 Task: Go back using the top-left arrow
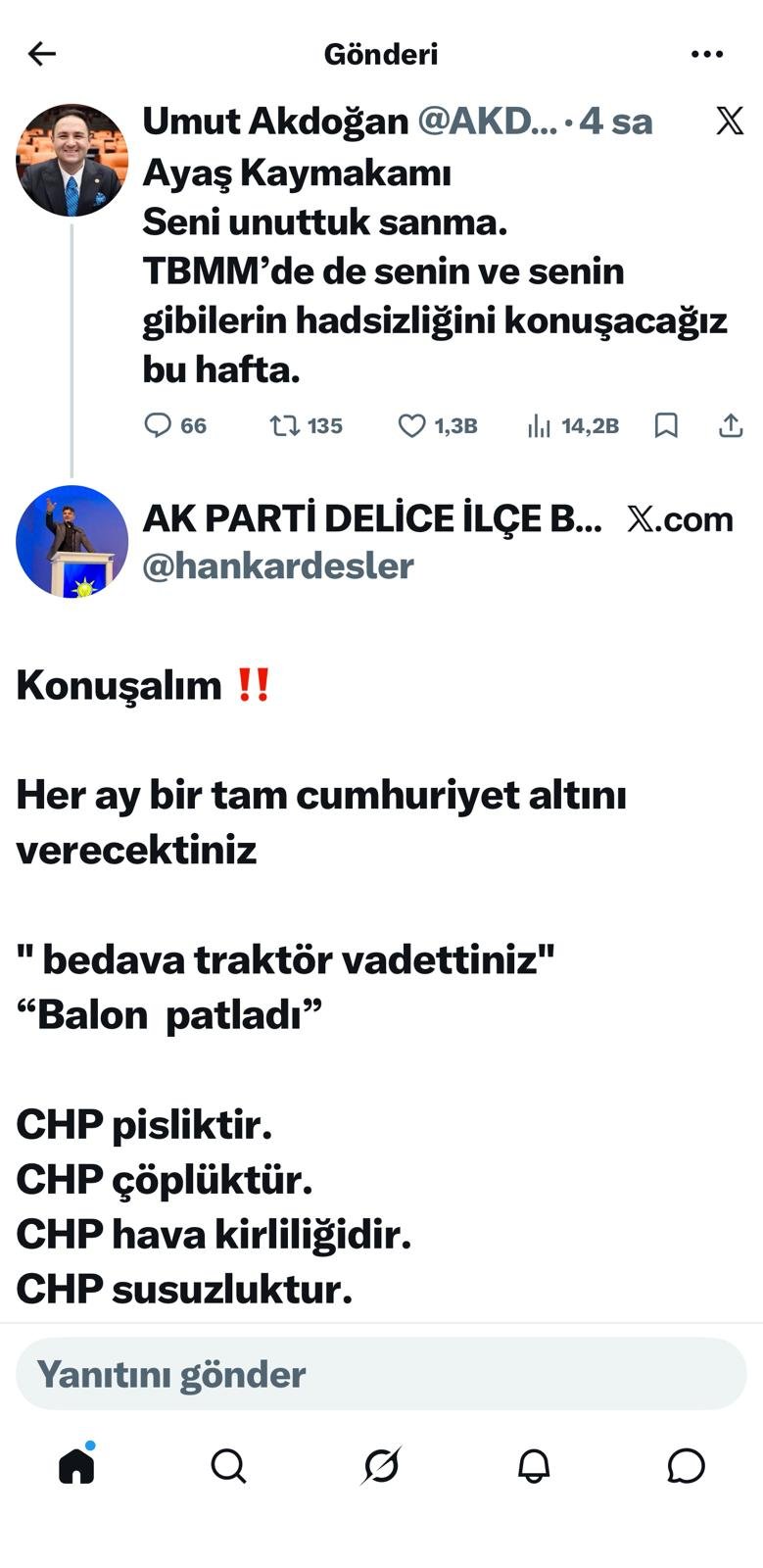[x=42, y=54]
